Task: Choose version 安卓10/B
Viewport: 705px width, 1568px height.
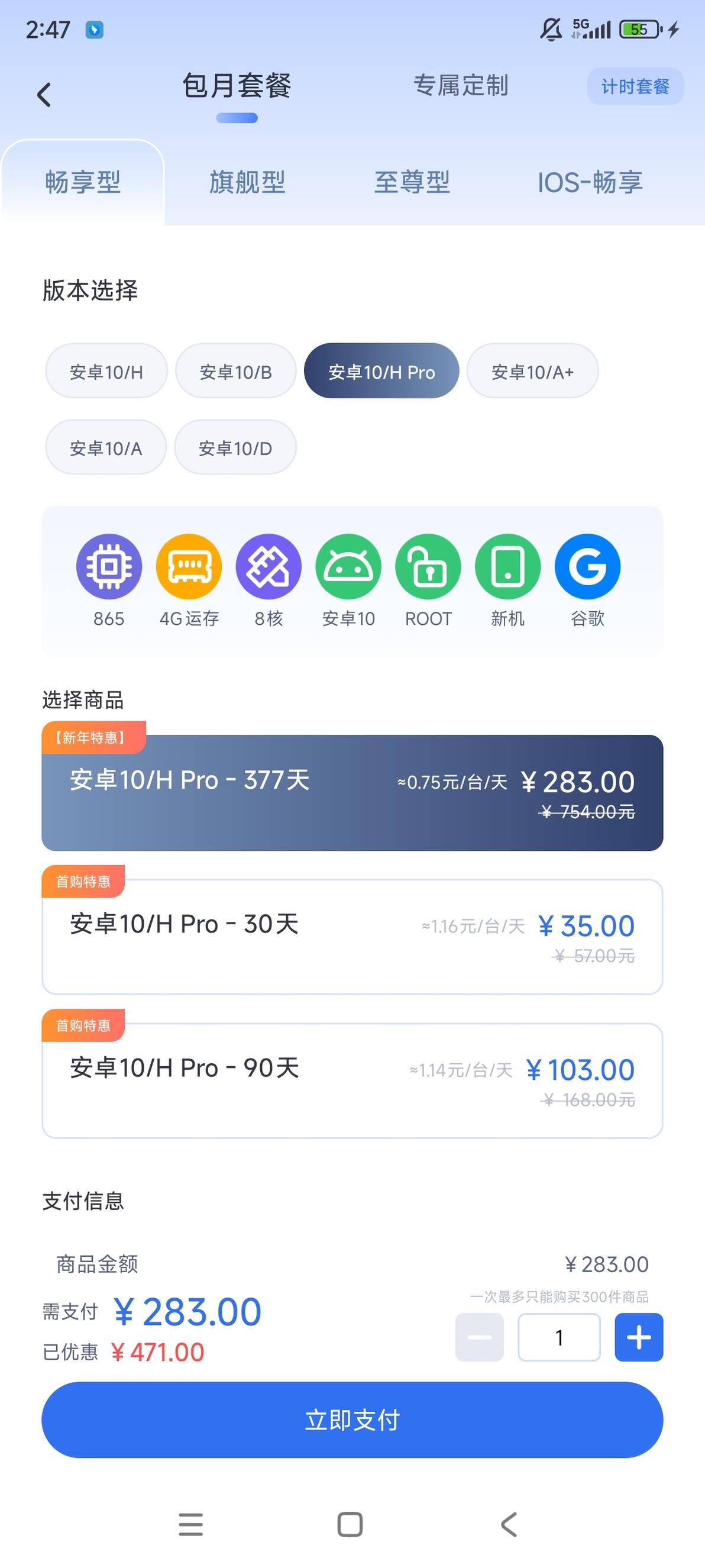Action: coord(236,372)
